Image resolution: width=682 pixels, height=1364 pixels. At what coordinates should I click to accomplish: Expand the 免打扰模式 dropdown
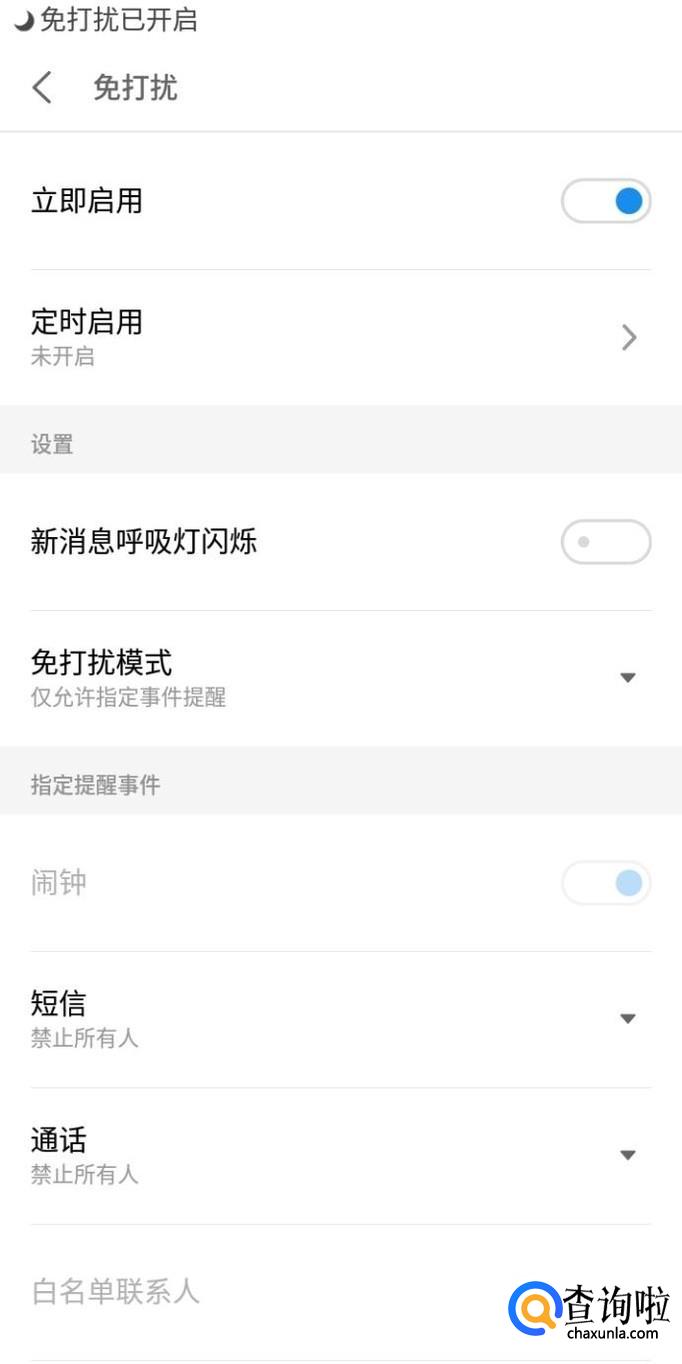(627, 678)
